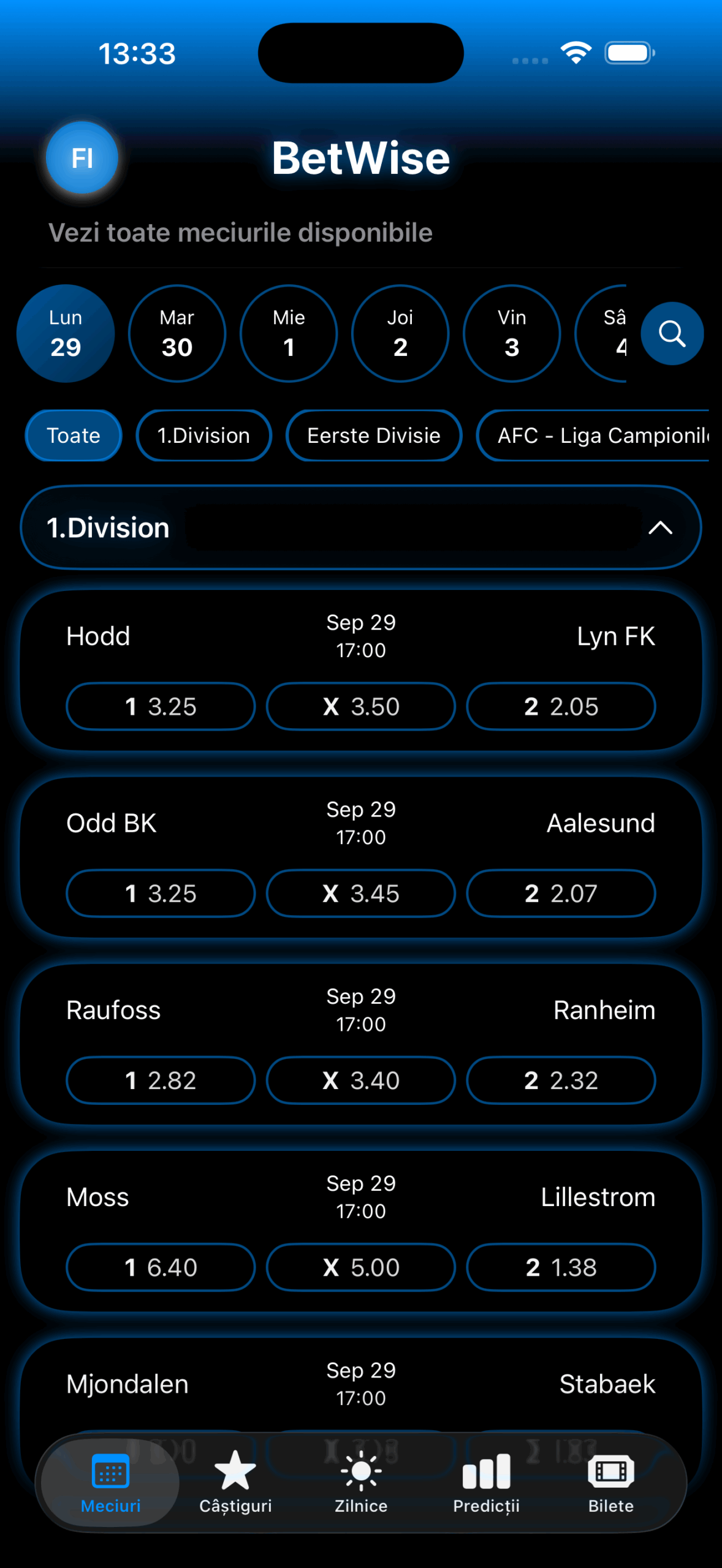Select the date Joi 2
Viewport: 722px width, 1568px height.
click(400, 334)
